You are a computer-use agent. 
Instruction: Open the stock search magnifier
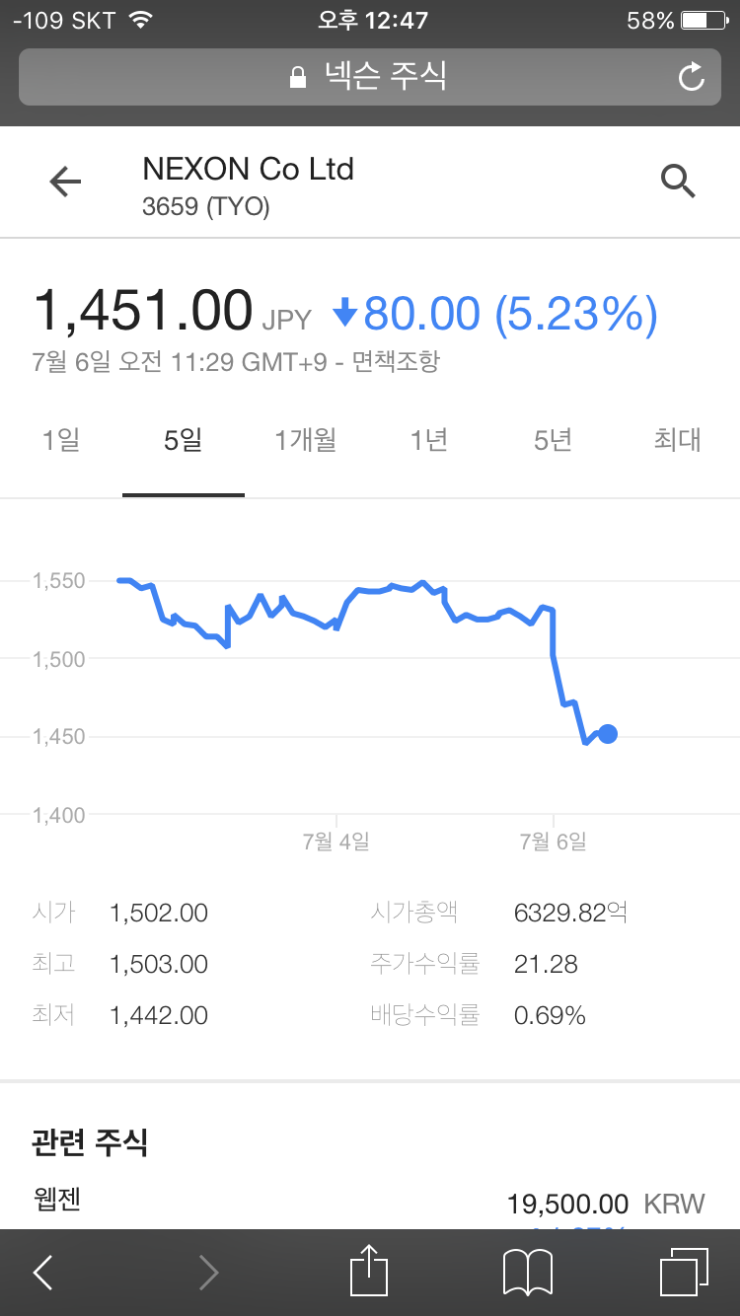pos(678,182)
